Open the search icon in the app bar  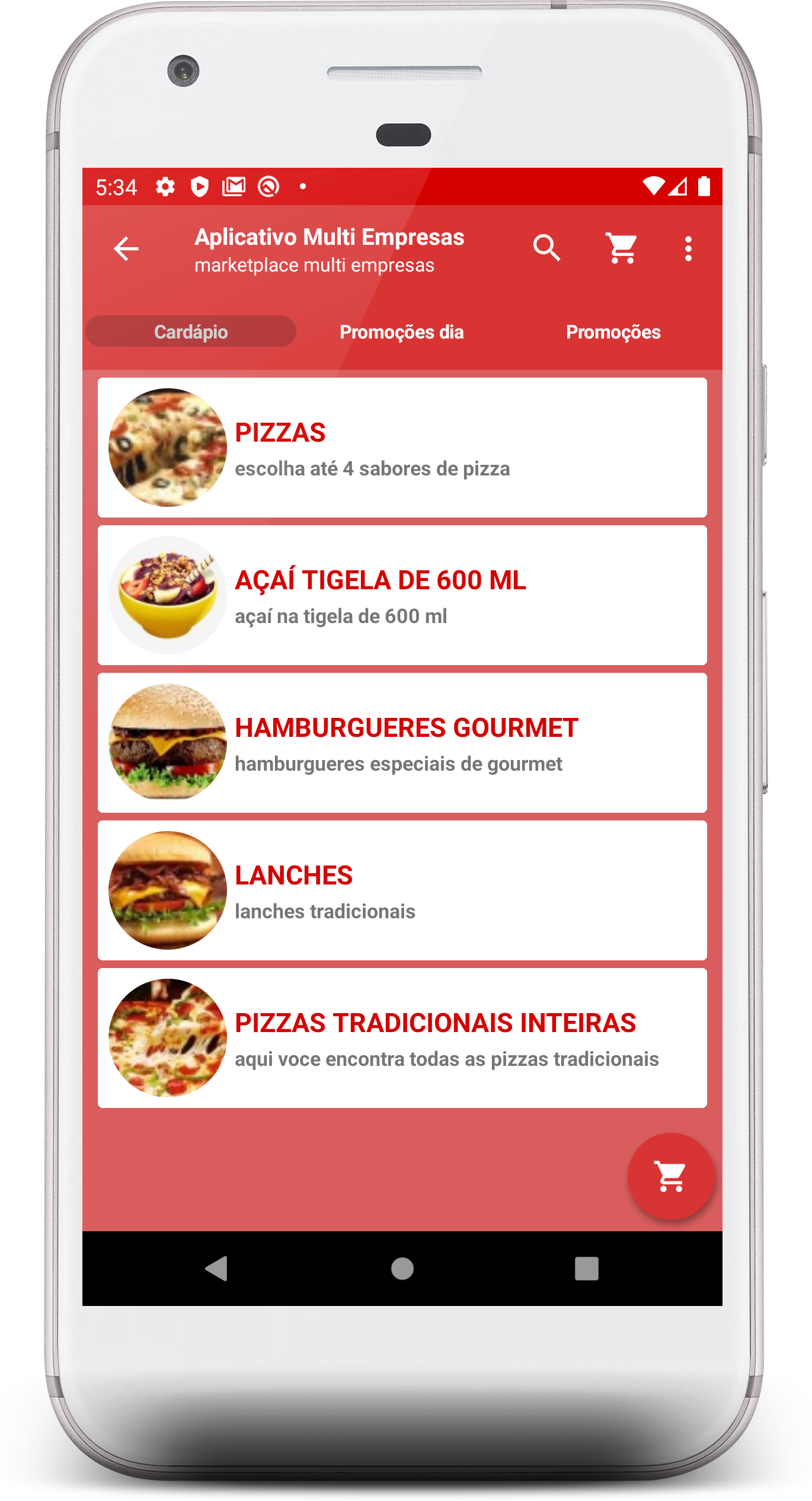click(546, 249)
